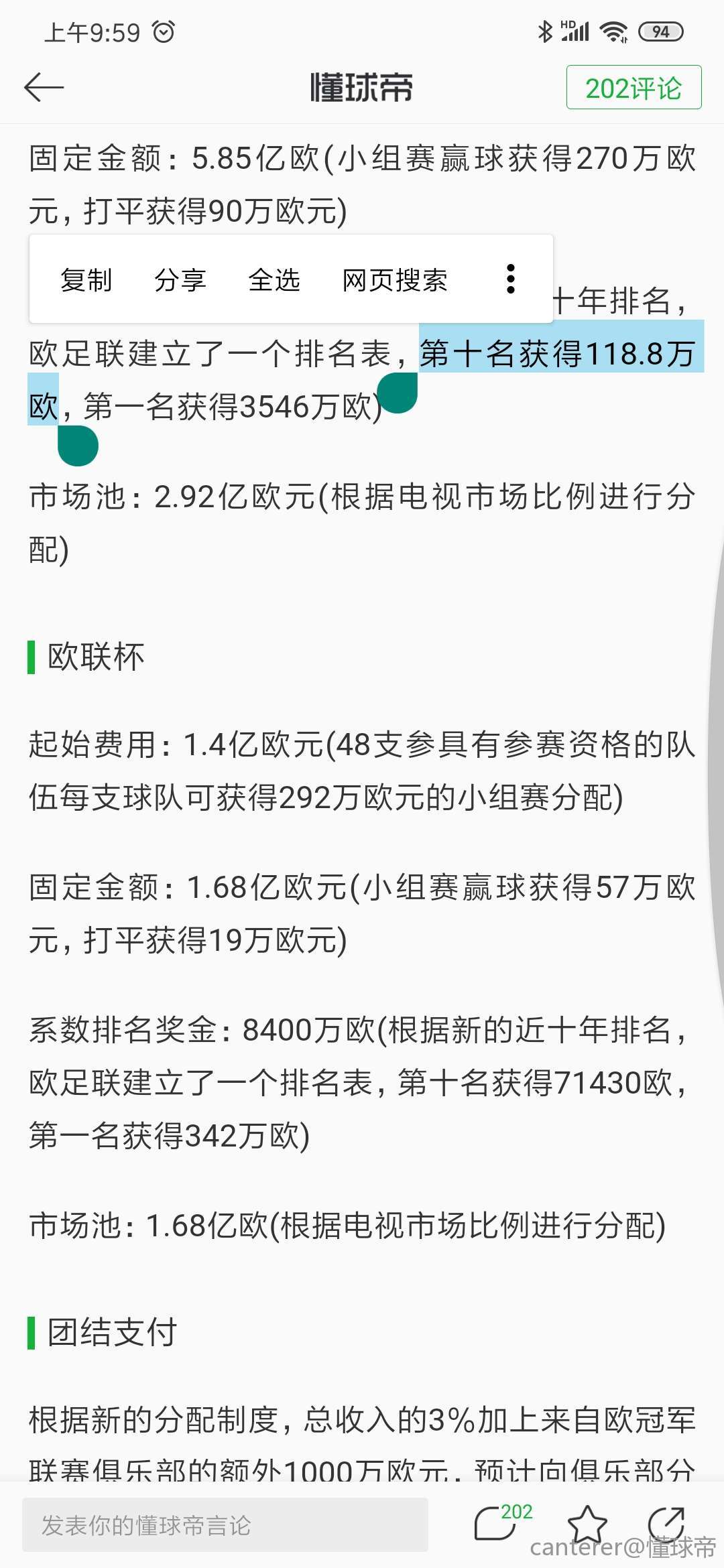Open the comments bubble icon showing 202
This screenshot has height=1568, width=724.
tap(497, 1524)
